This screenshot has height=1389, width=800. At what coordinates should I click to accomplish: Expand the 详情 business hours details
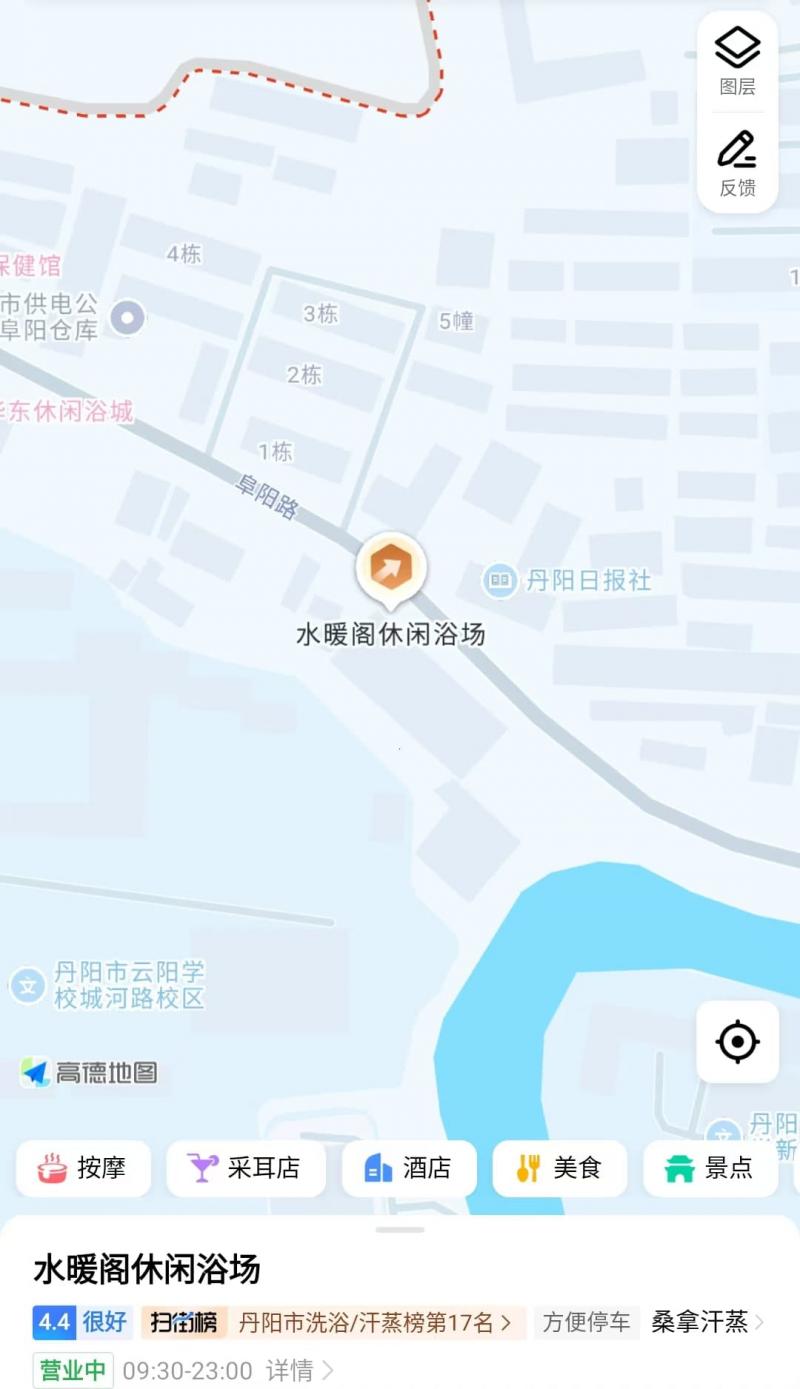[290, 1371]
